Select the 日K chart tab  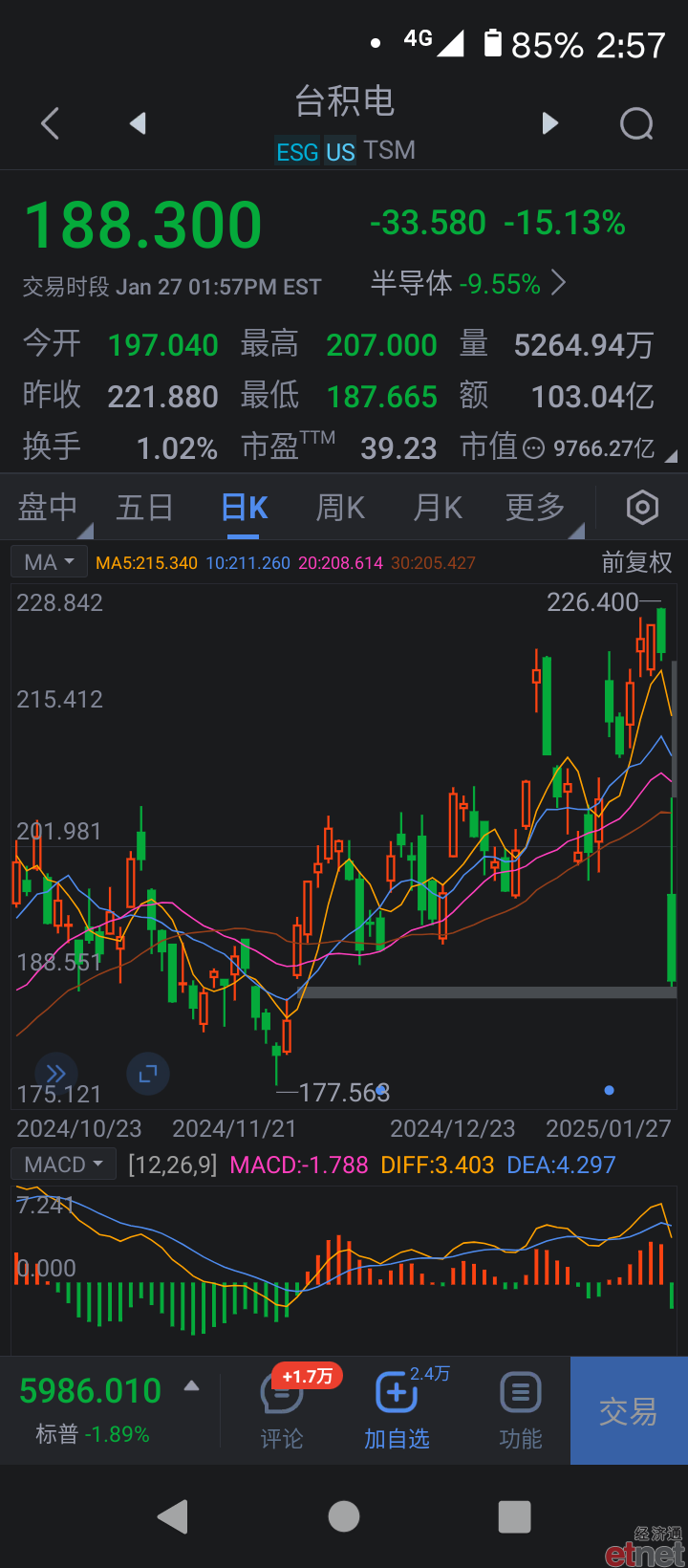pos(245,507)
